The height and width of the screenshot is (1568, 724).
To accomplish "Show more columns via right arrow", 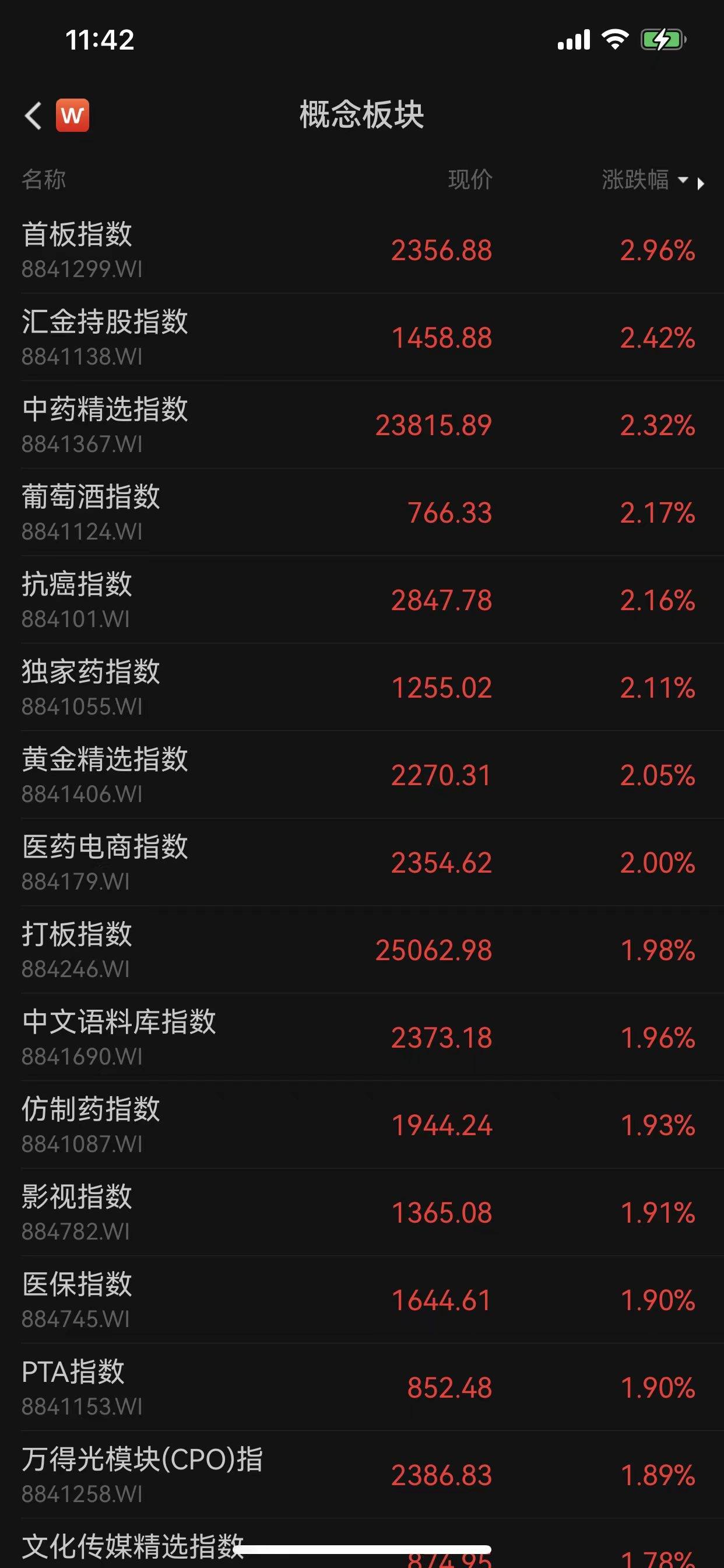I will click(x=701, y=183).
